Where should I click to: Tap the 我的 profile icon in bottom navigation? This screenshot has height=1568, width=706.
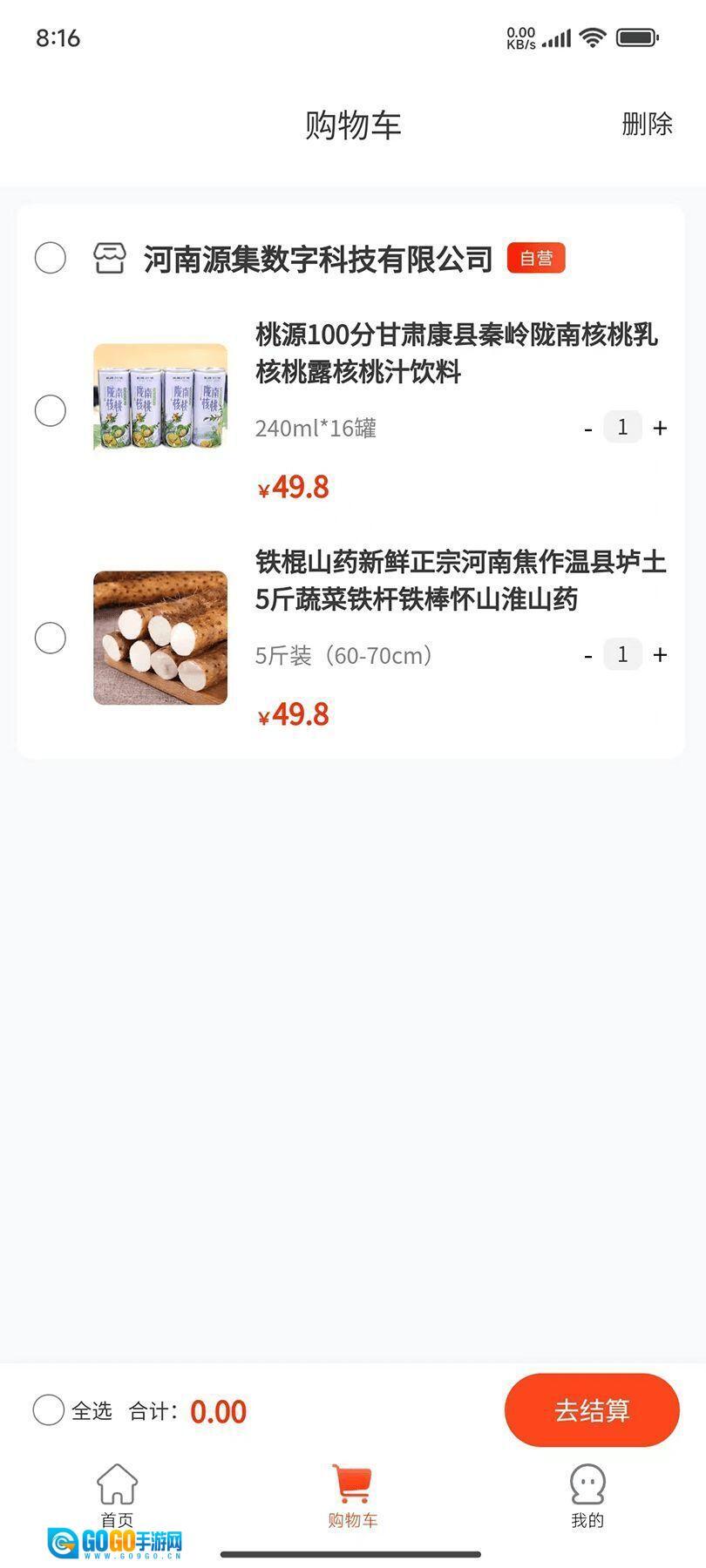click(588, 1481)
